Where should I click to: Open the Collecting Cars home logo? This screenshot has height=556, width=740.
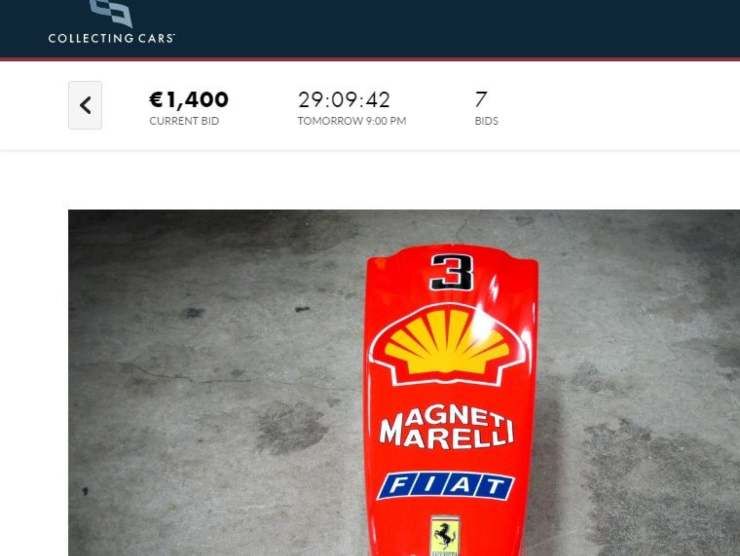111,24
